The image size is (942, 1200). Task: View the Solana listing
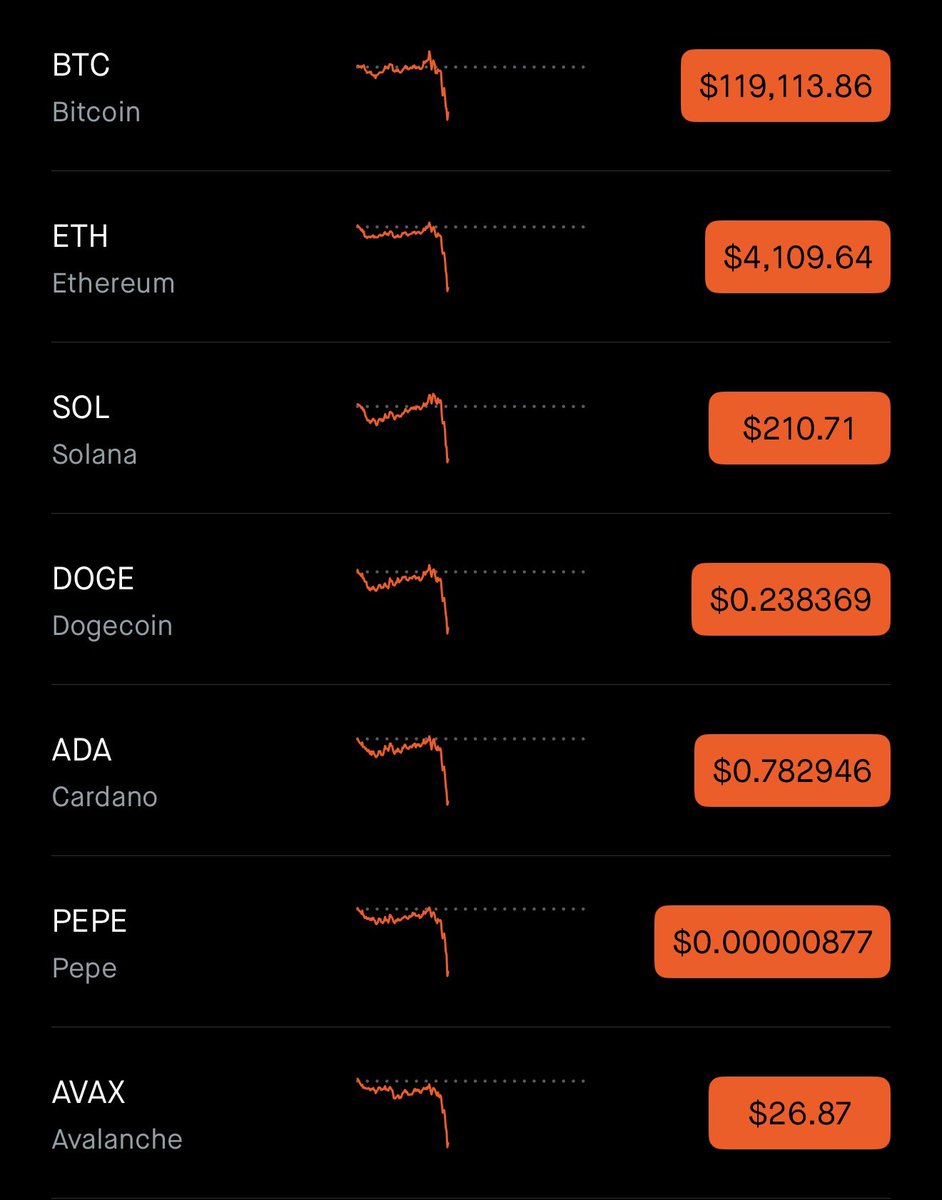pyautogui.click(x=94, y=430)
